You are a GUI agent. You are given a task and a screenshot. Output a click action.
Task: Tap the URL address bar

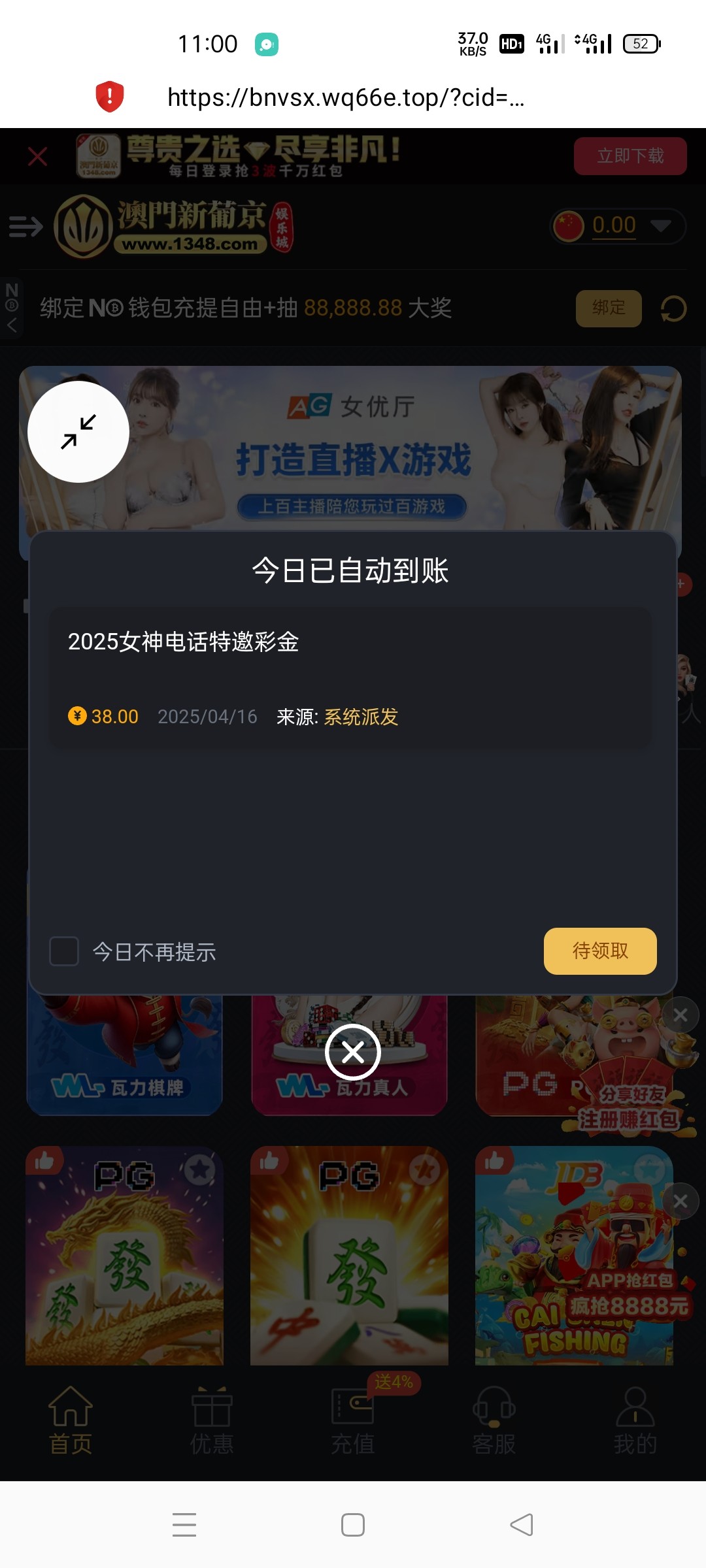coord(345,97)
